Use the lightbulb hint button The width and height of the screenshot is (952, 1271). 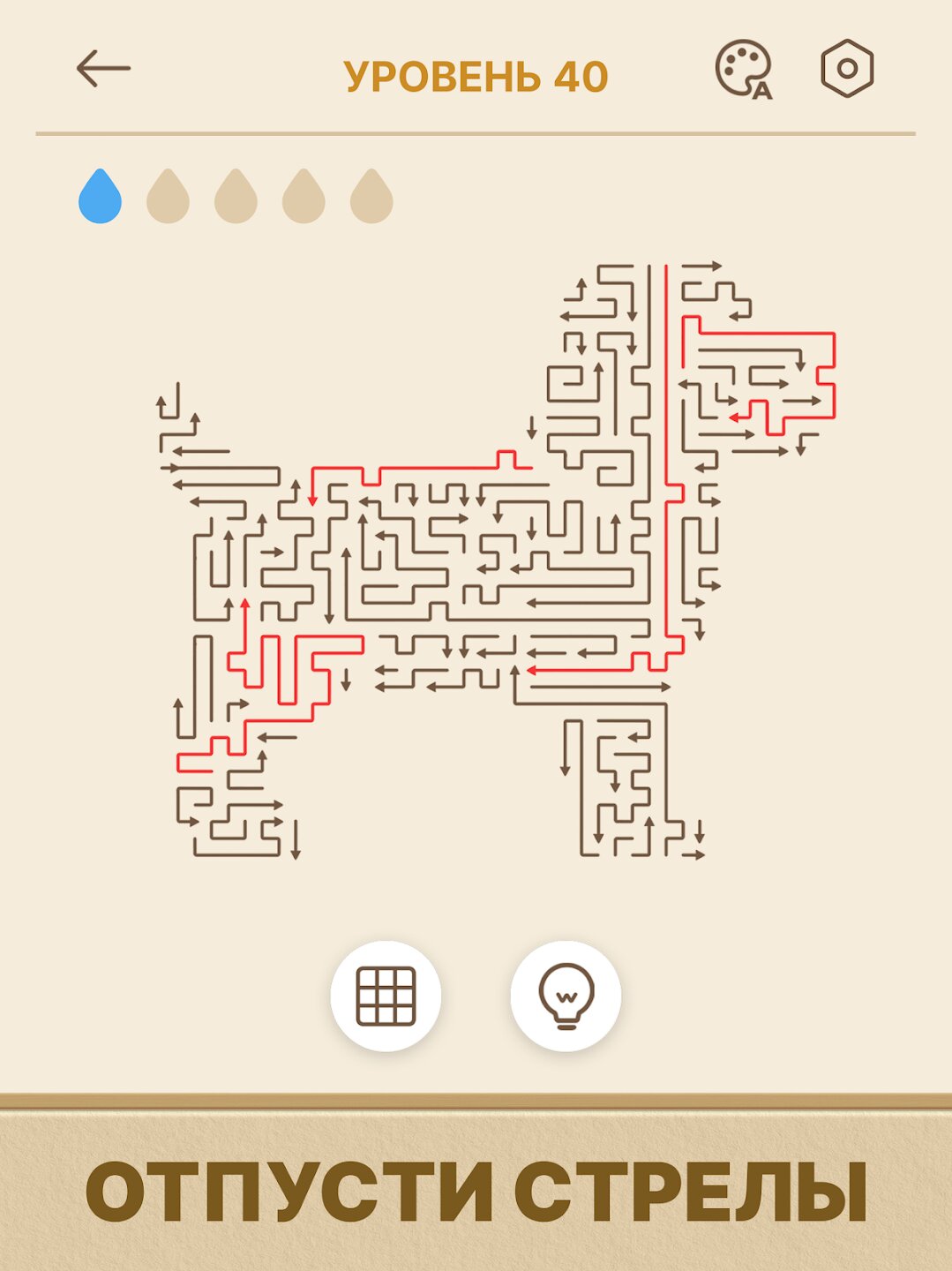[566, 996]
